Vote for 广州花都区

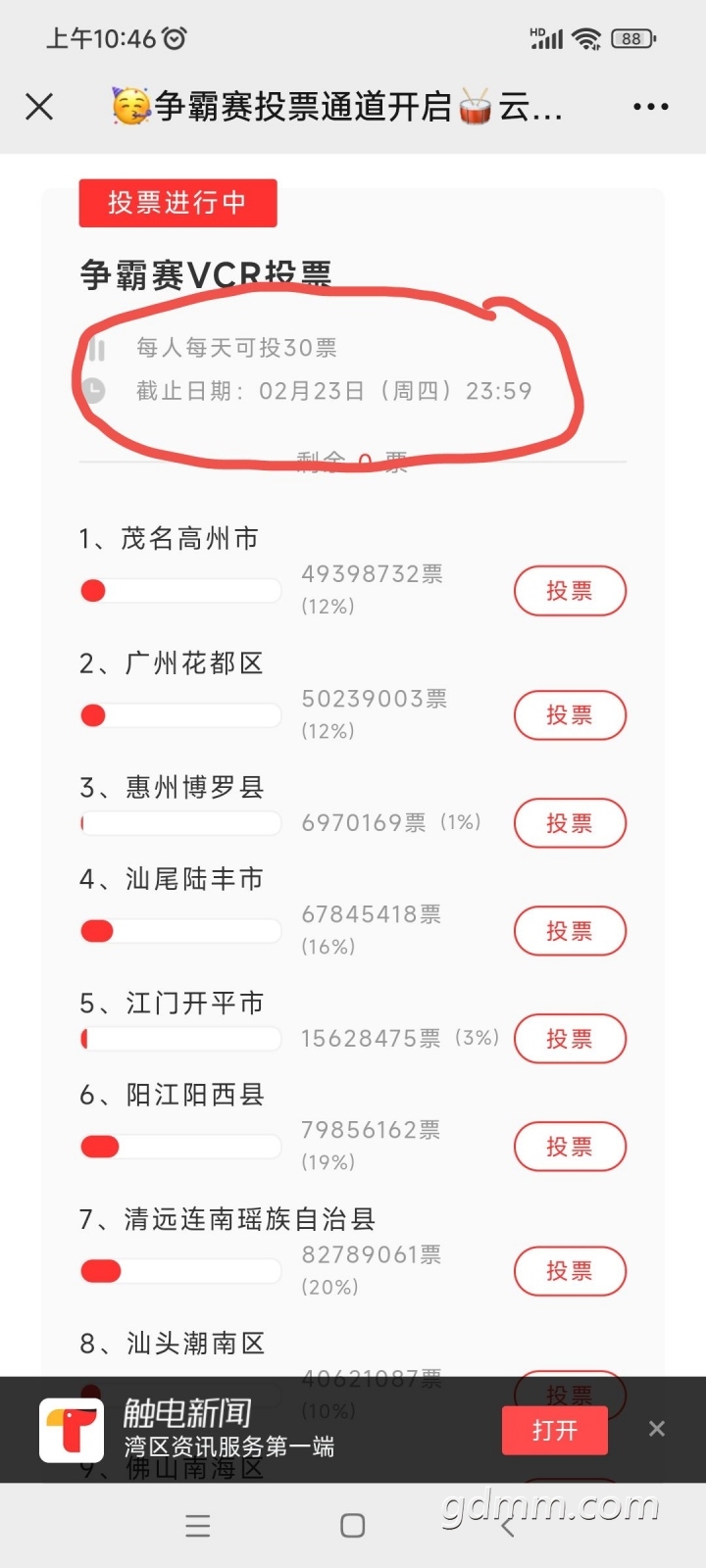point(570,715)
